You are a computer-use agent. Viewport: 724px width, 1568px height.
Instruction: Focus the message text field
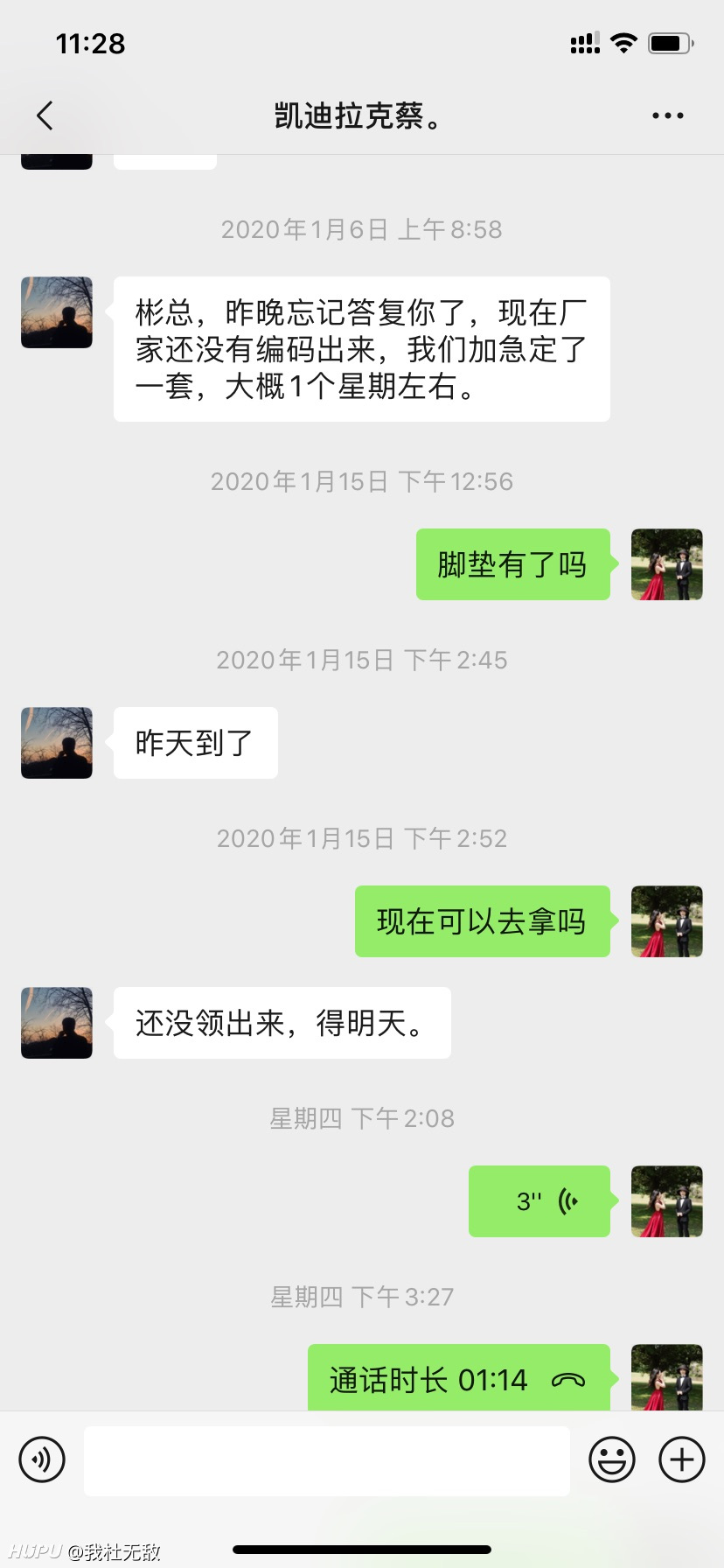(x=327, y=1460)
